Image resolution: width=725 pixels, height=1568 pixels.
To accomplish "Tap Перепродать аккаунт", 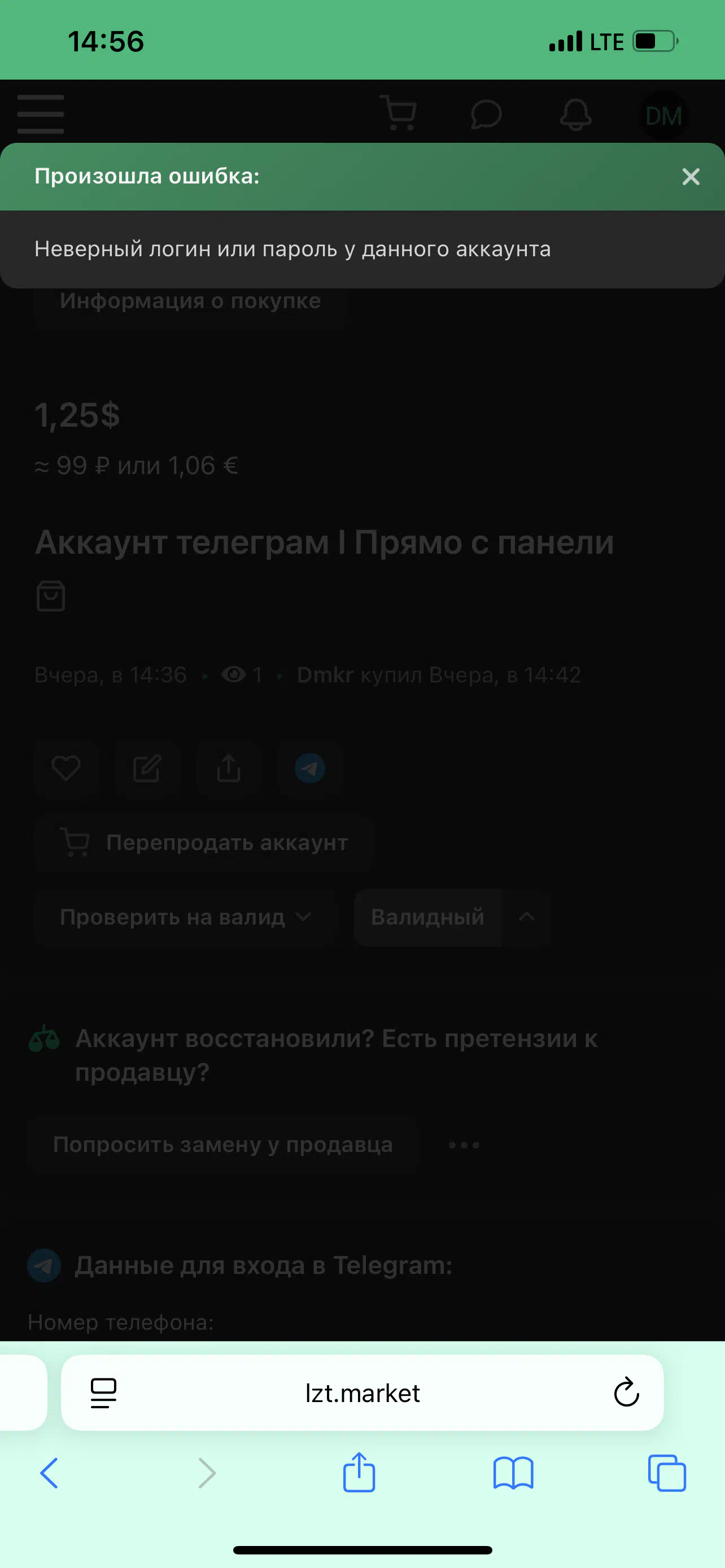I will click(204, 843).
